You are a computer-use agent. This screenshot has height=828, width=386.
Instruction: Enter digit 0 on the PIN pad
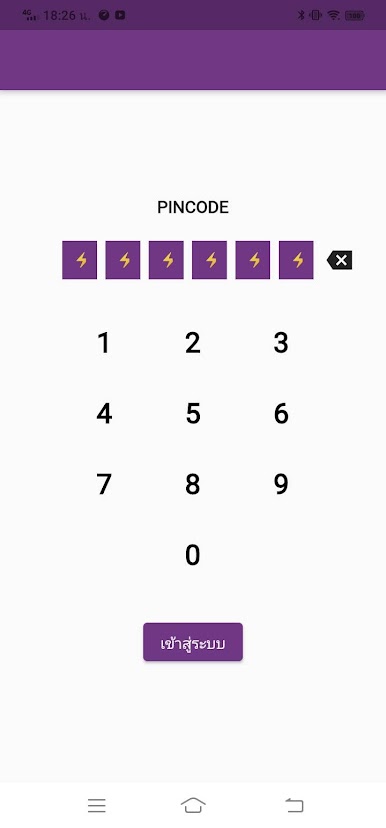(x=193, y=555)
